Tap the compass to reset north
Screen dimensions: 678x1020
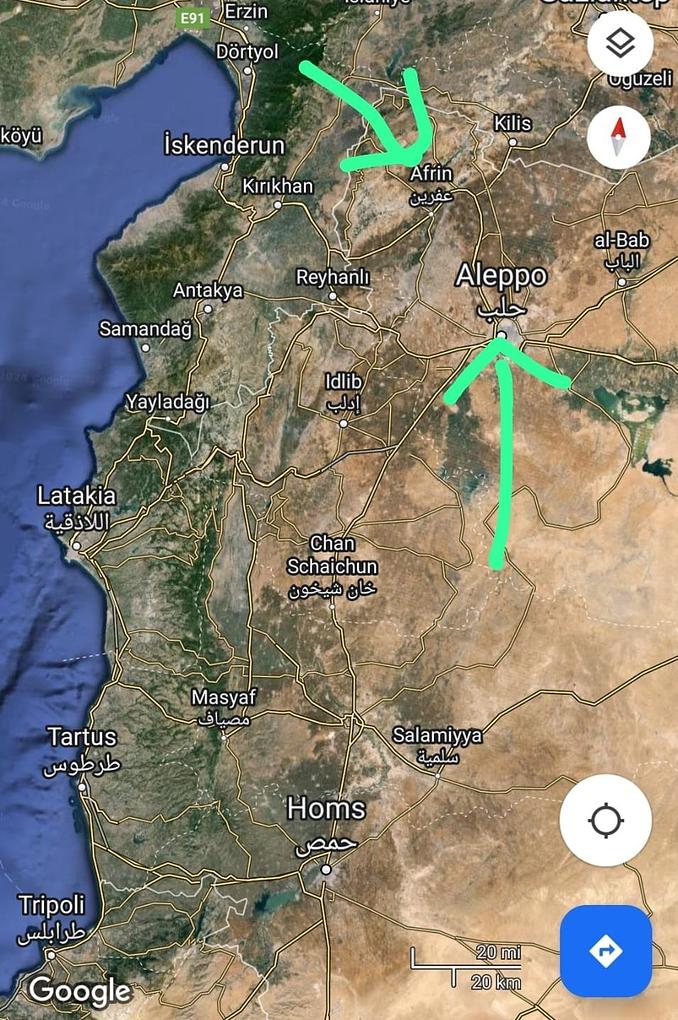pyautogui.click(x=619, y=137)
